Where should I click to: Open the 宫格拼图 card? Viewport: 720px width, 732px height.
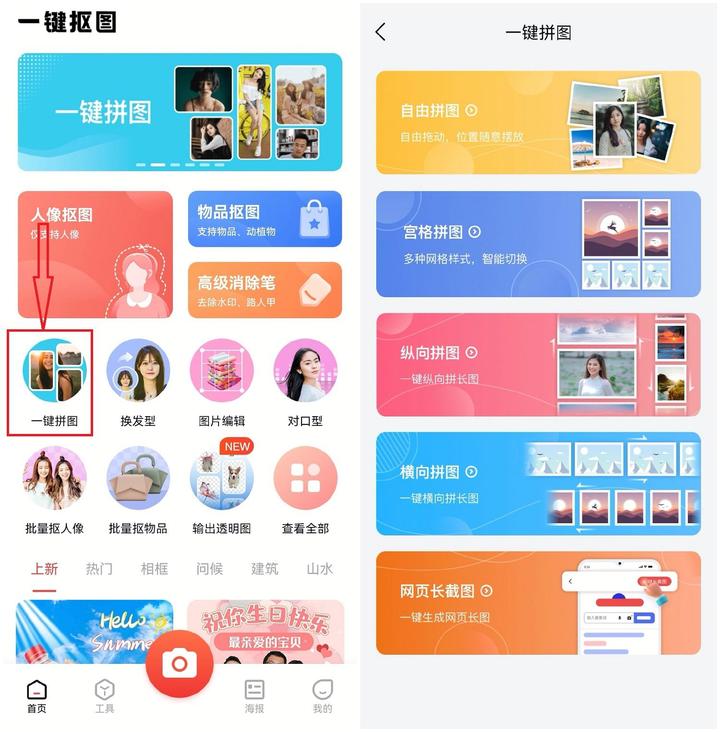538,244
